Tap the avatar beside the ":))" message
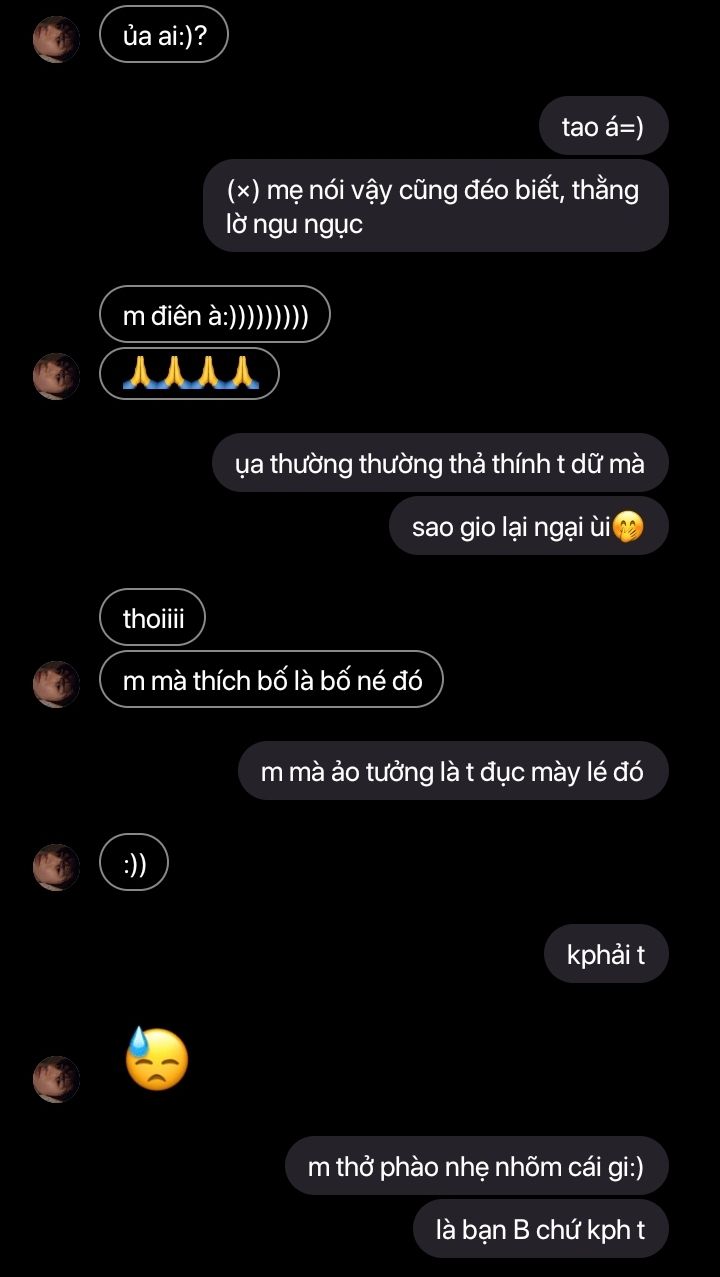 56,867
